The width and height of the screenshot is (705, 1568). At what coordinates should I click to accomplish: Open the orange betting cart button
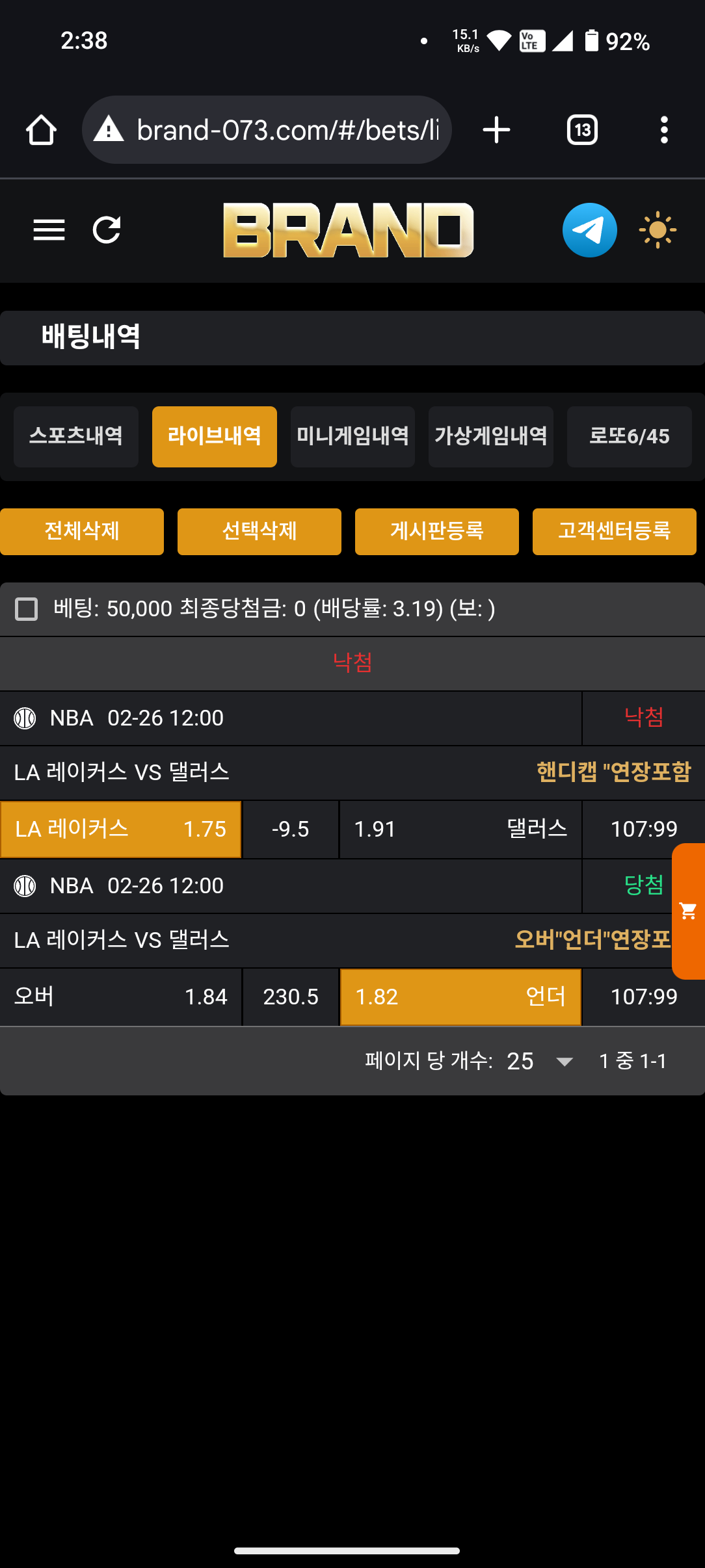[x=688, y=911]
